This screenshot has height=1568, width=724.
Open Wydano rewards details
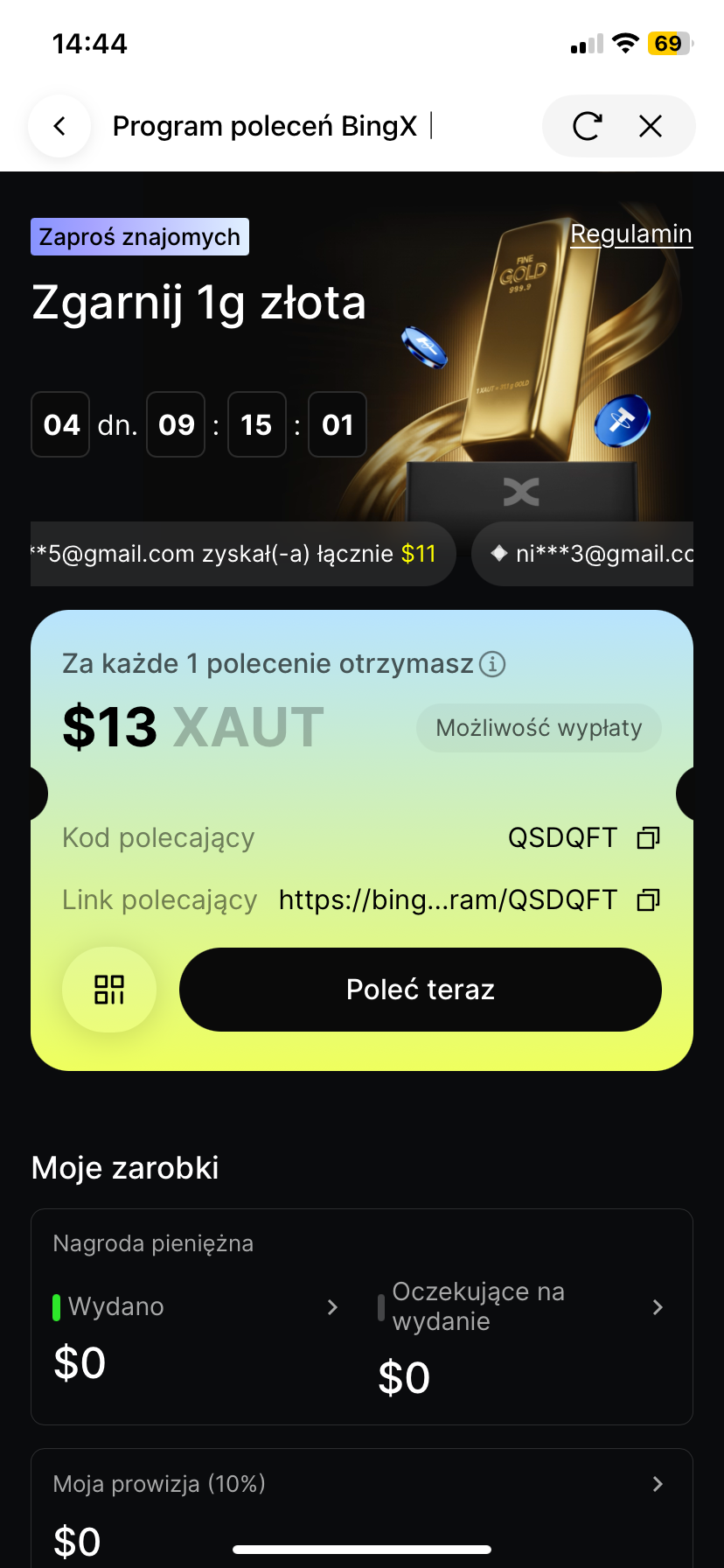click(332, 1307)
